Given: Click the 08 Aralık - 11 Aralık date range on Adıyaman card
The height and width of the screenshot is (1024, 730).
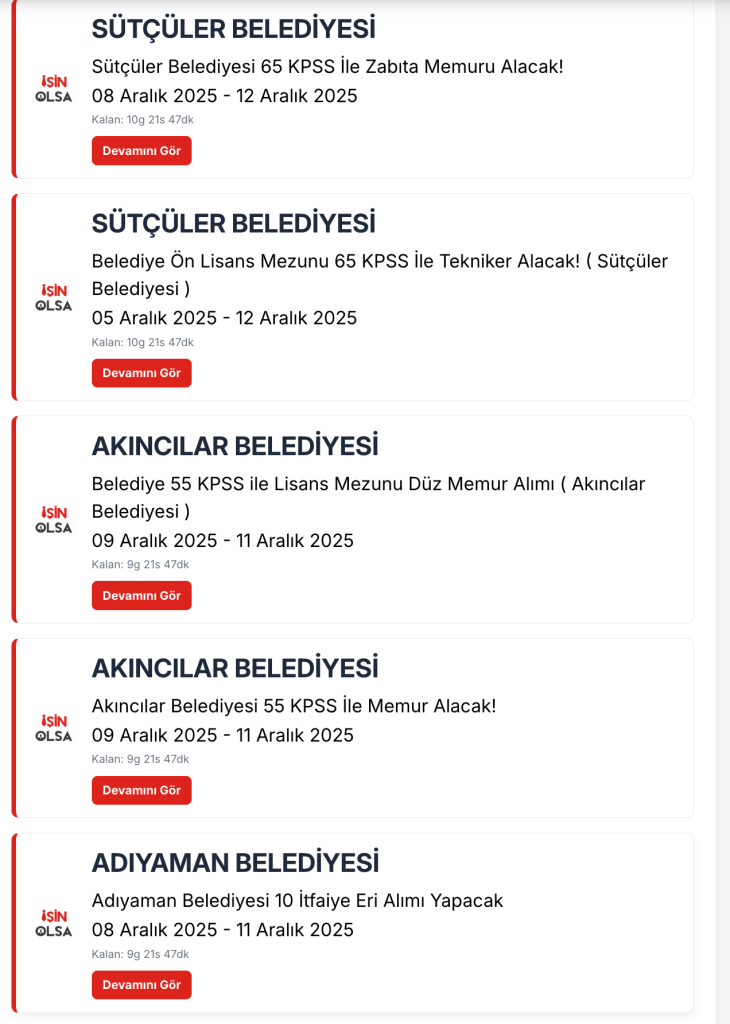Looking at the screenshot, I should (x=221, y=929).
